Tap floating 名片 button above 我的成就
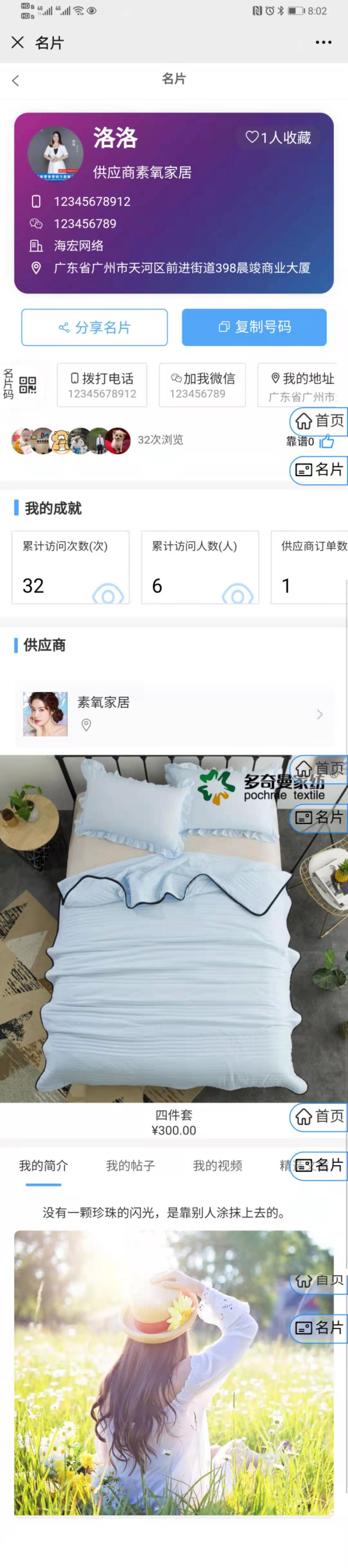 pos(319,469)
